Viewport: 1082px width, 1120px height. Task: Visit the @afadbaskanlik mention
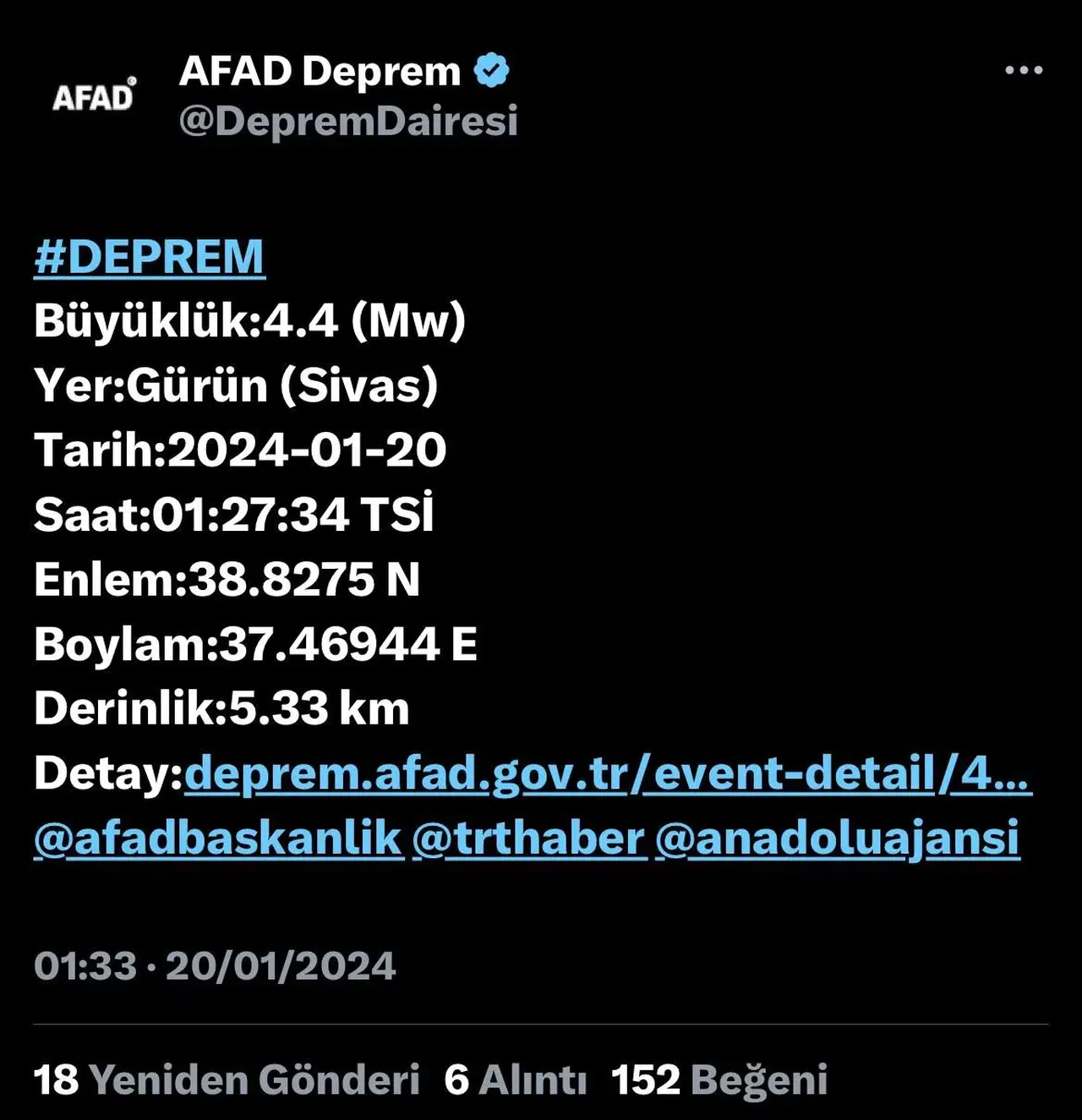tap(218, 838)
